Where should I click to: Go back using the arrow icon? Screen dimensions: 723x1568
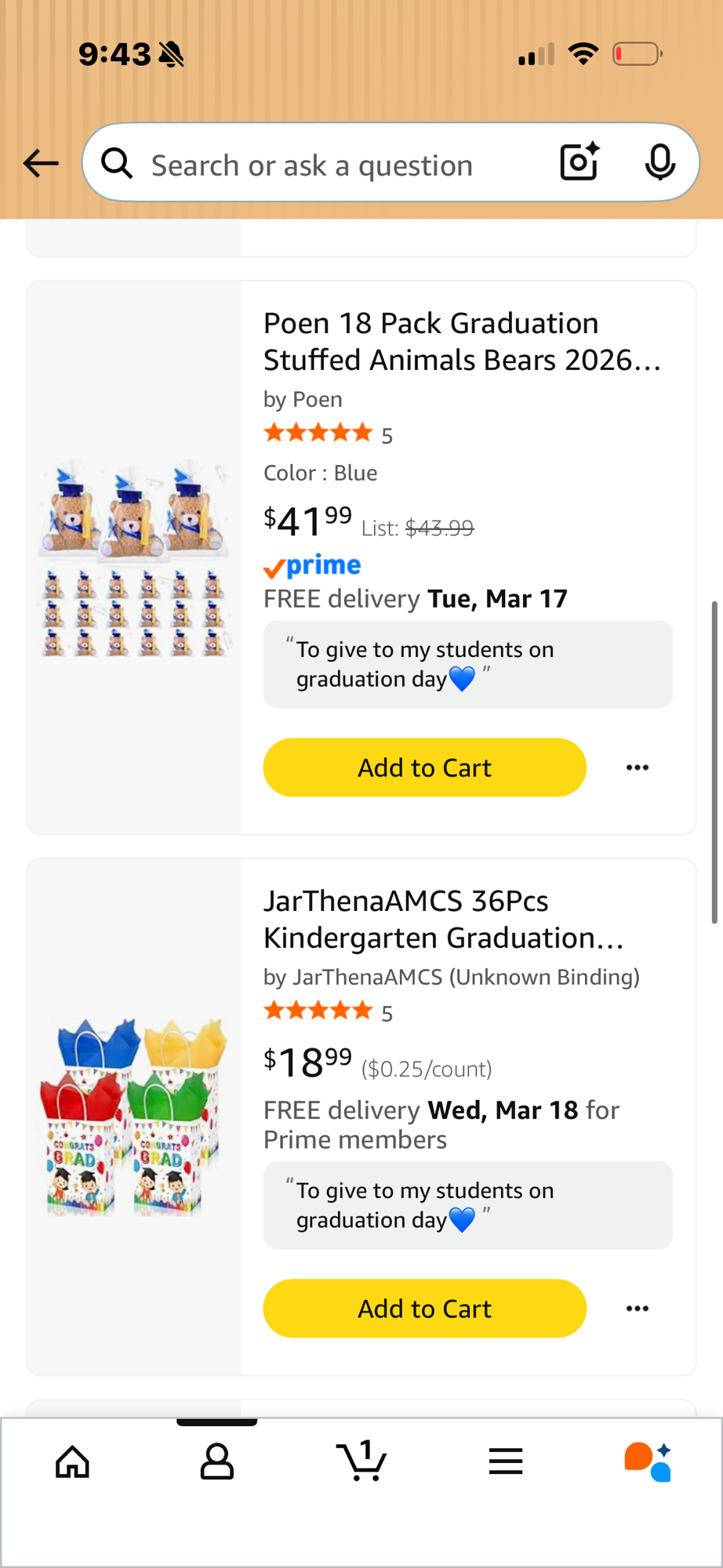[41, 164]
